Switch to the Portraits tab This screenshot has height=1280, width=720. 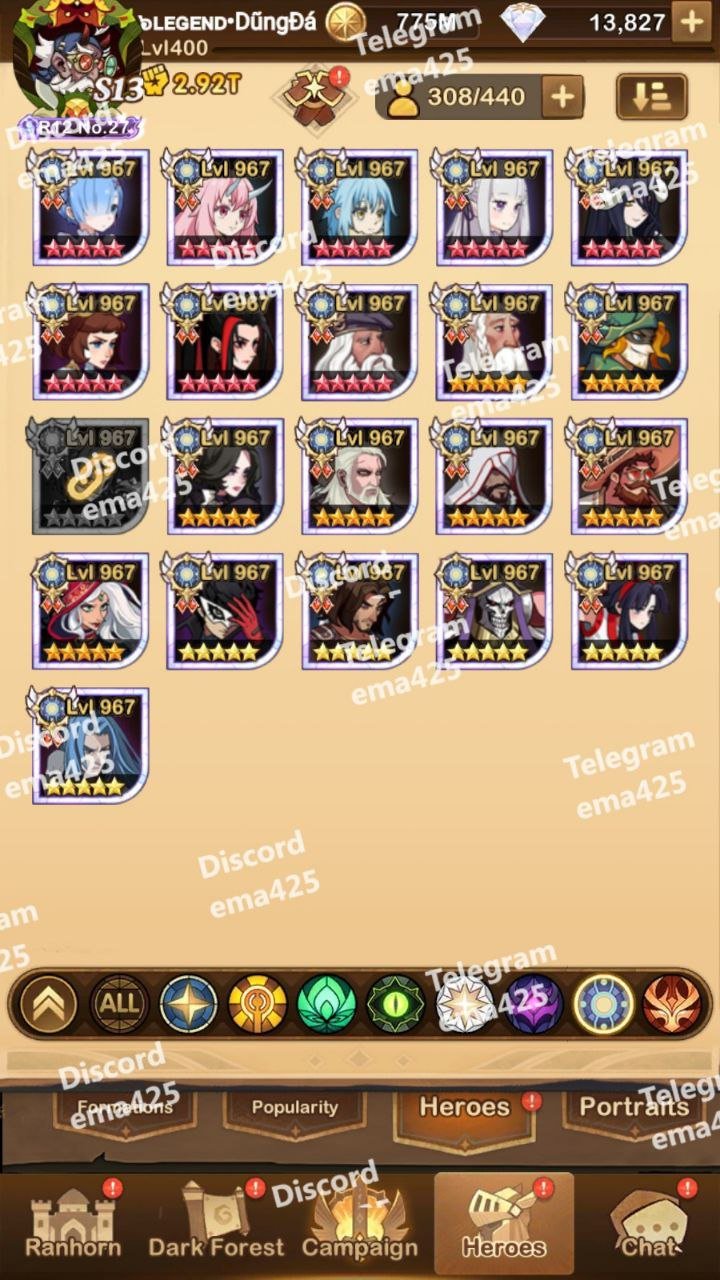[x=634, y=1108]
